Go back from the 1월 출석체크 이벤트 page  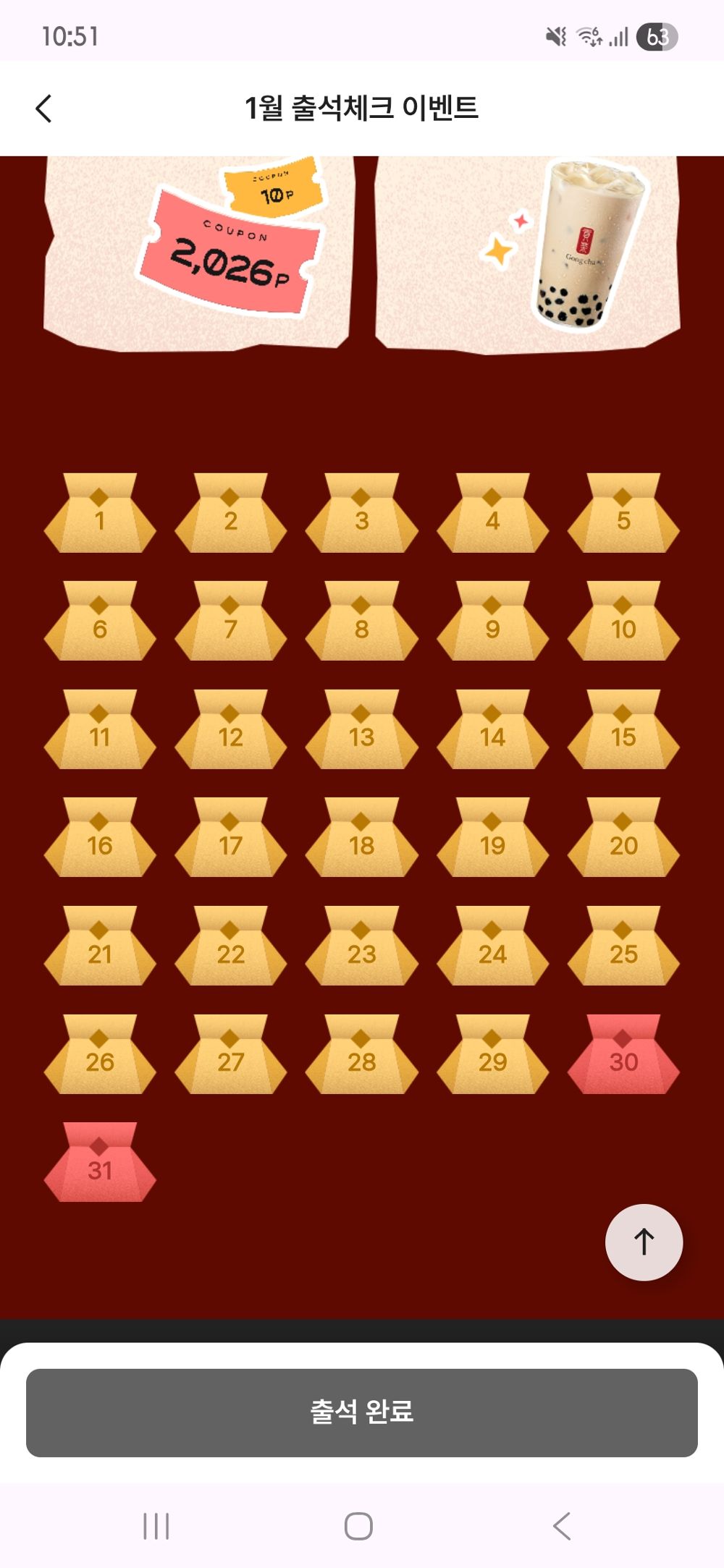[x=44, y=109]
